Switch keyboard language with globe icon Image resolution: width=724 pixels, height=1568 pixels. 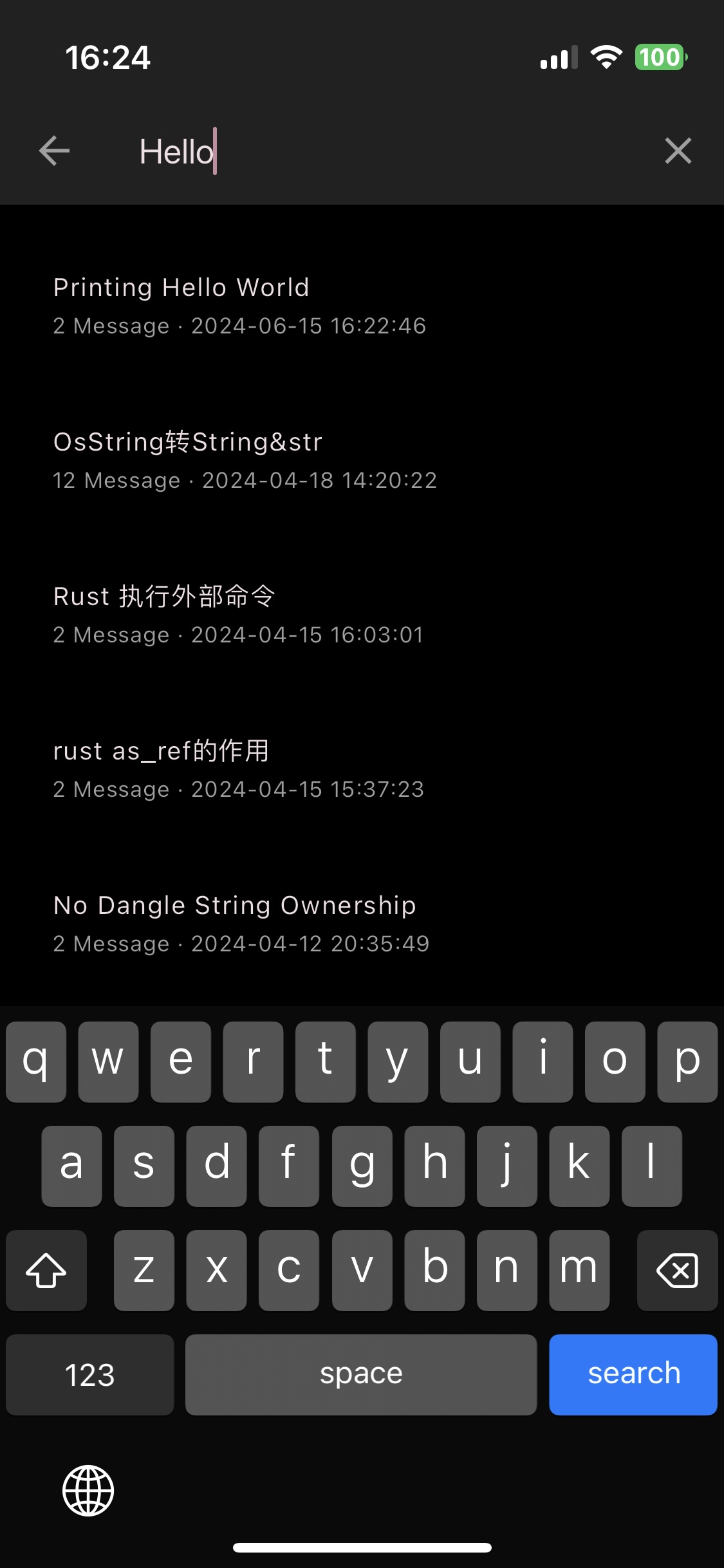point(88,1490)
